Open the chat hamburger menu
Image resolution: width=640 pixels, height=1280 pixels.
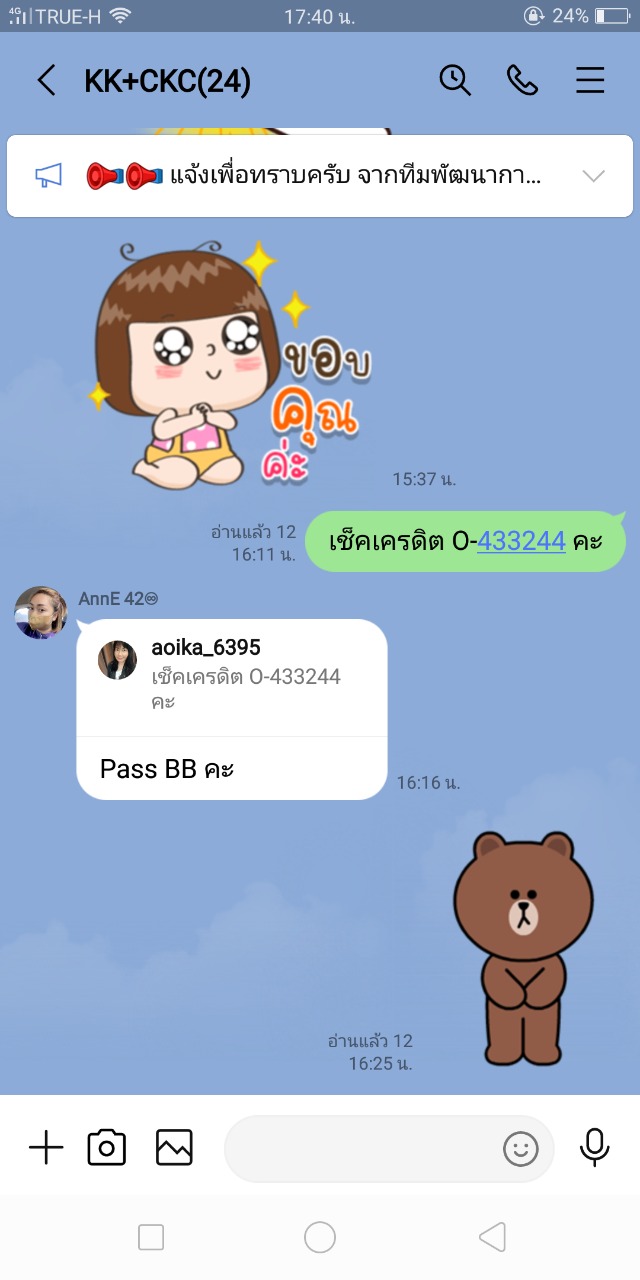point(590,81)
